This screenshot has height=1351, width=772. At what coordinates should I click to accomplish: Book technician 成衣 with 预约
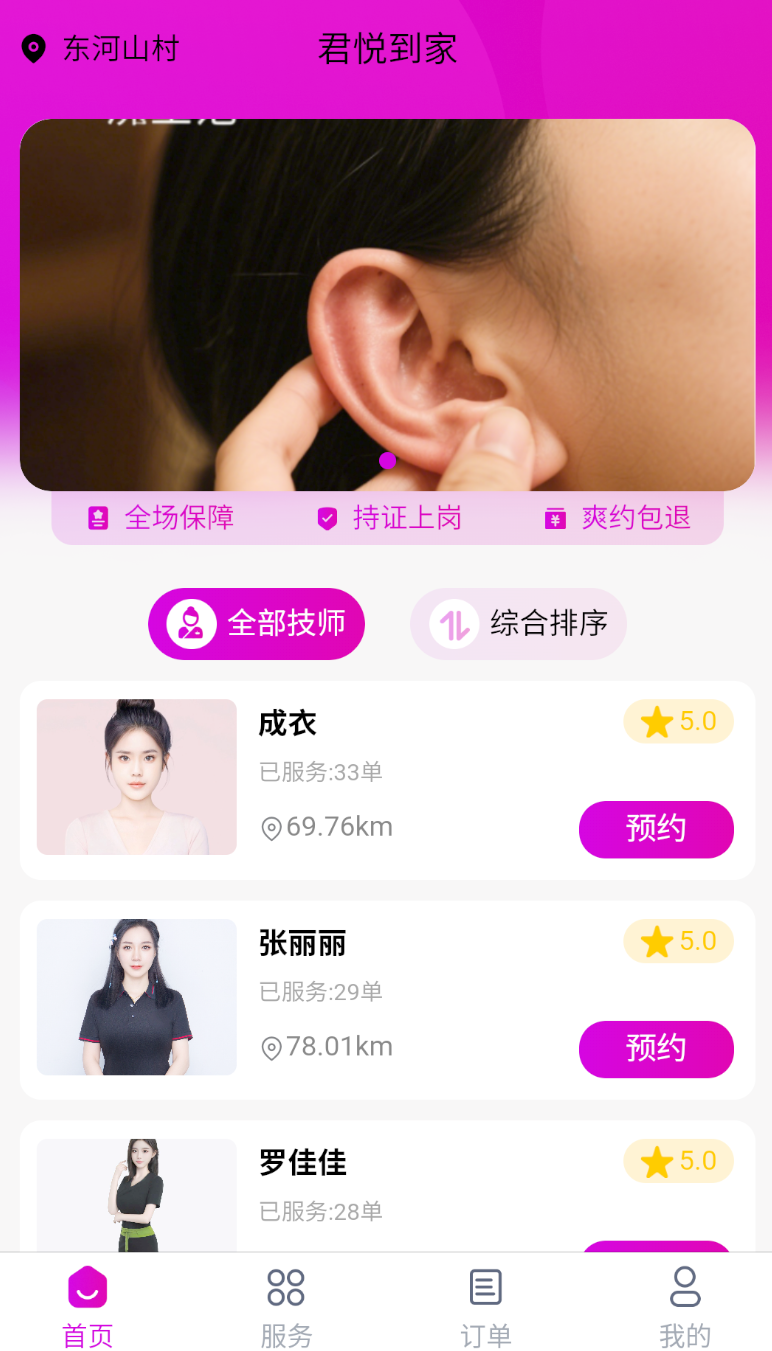coord(656,829)
